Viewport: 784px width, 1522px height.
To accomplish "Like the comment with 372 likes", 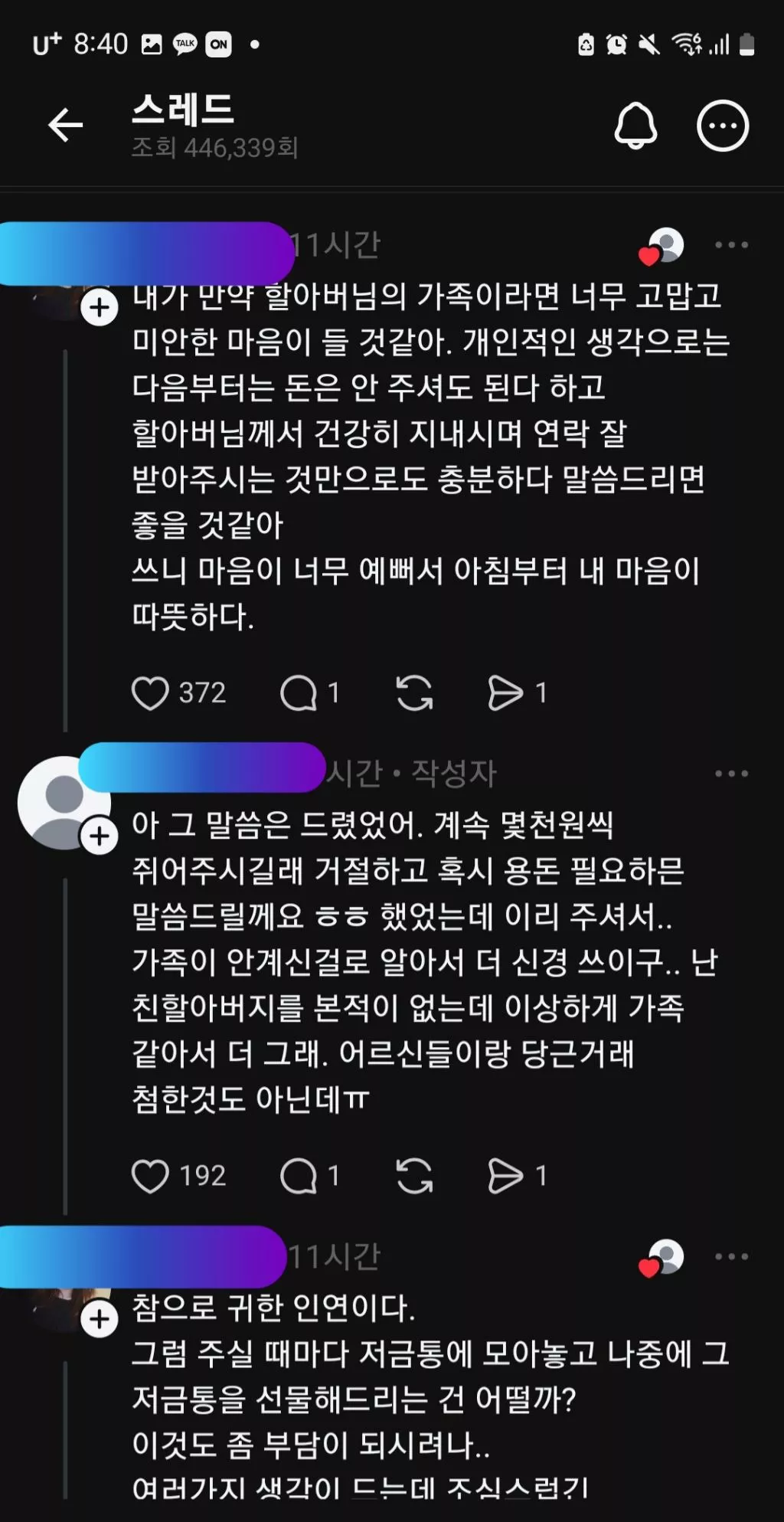I will point(150,693).
